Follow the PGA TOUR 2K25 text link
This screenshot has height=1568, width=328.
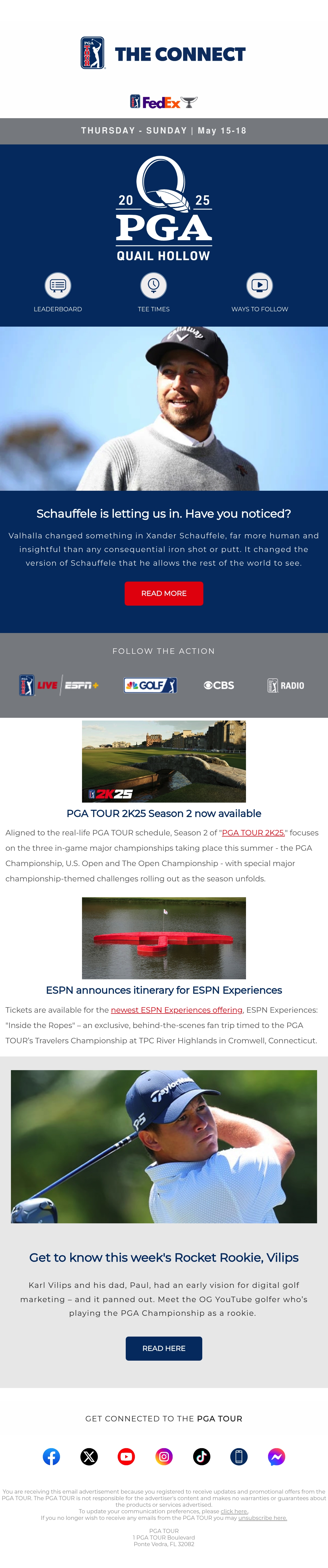[x=253, y=833]
